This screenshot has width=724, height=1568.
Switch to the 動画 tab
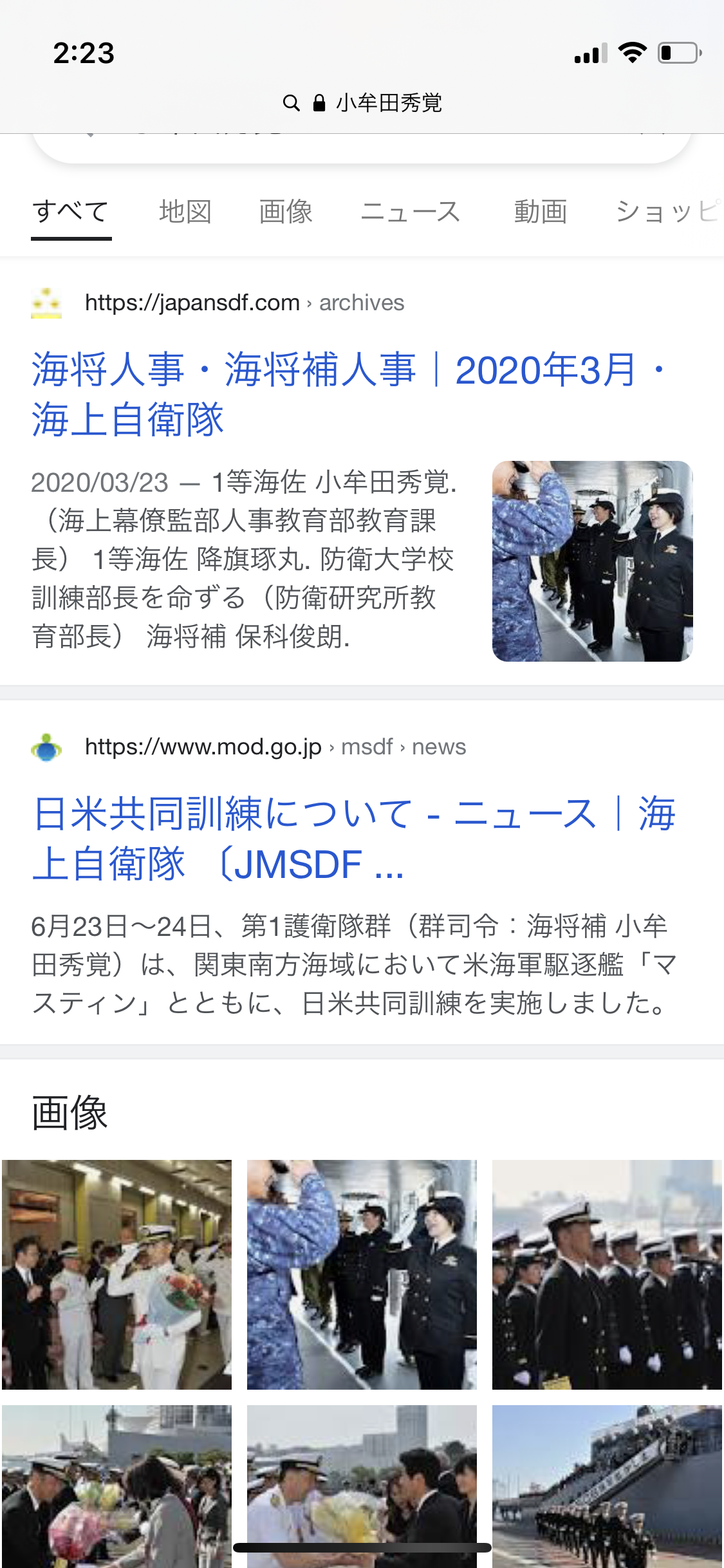(541, 212)
